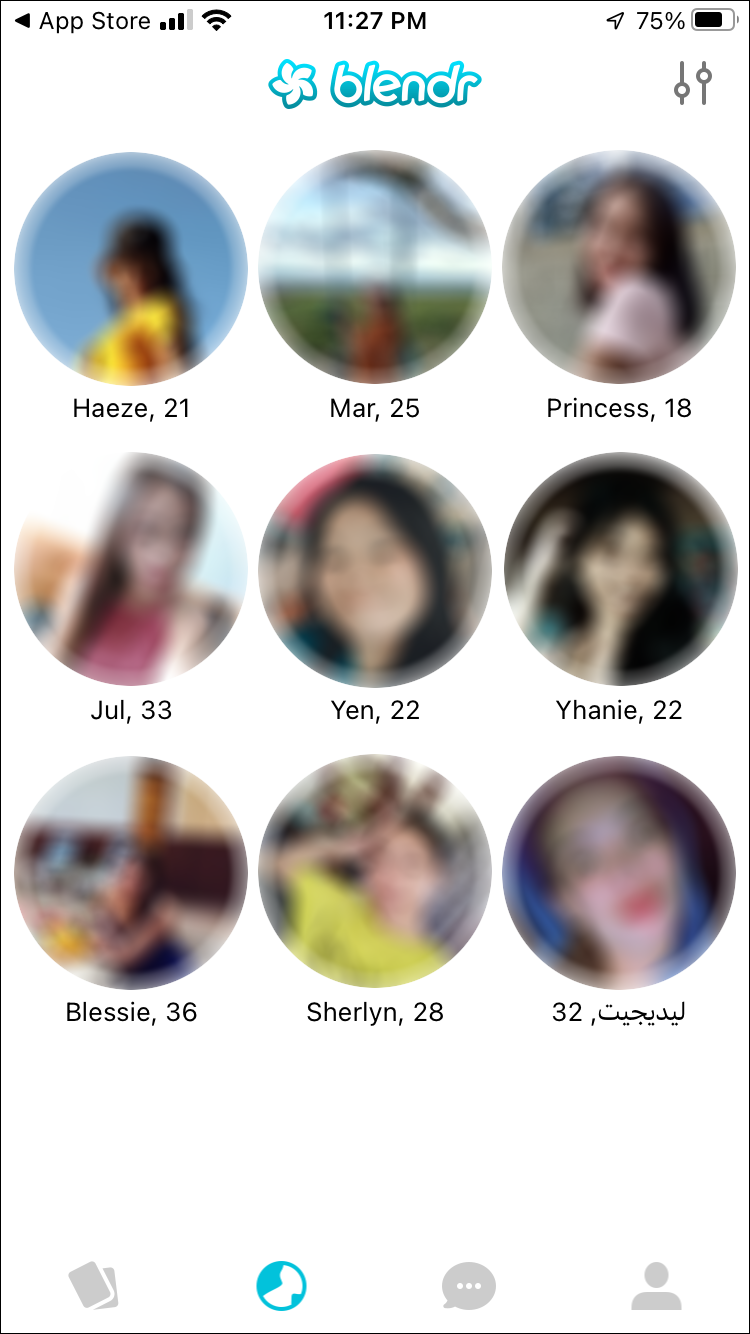
Task: Open Princess, 18 profile
Action: pyautogui.click(x=619, y=268)
